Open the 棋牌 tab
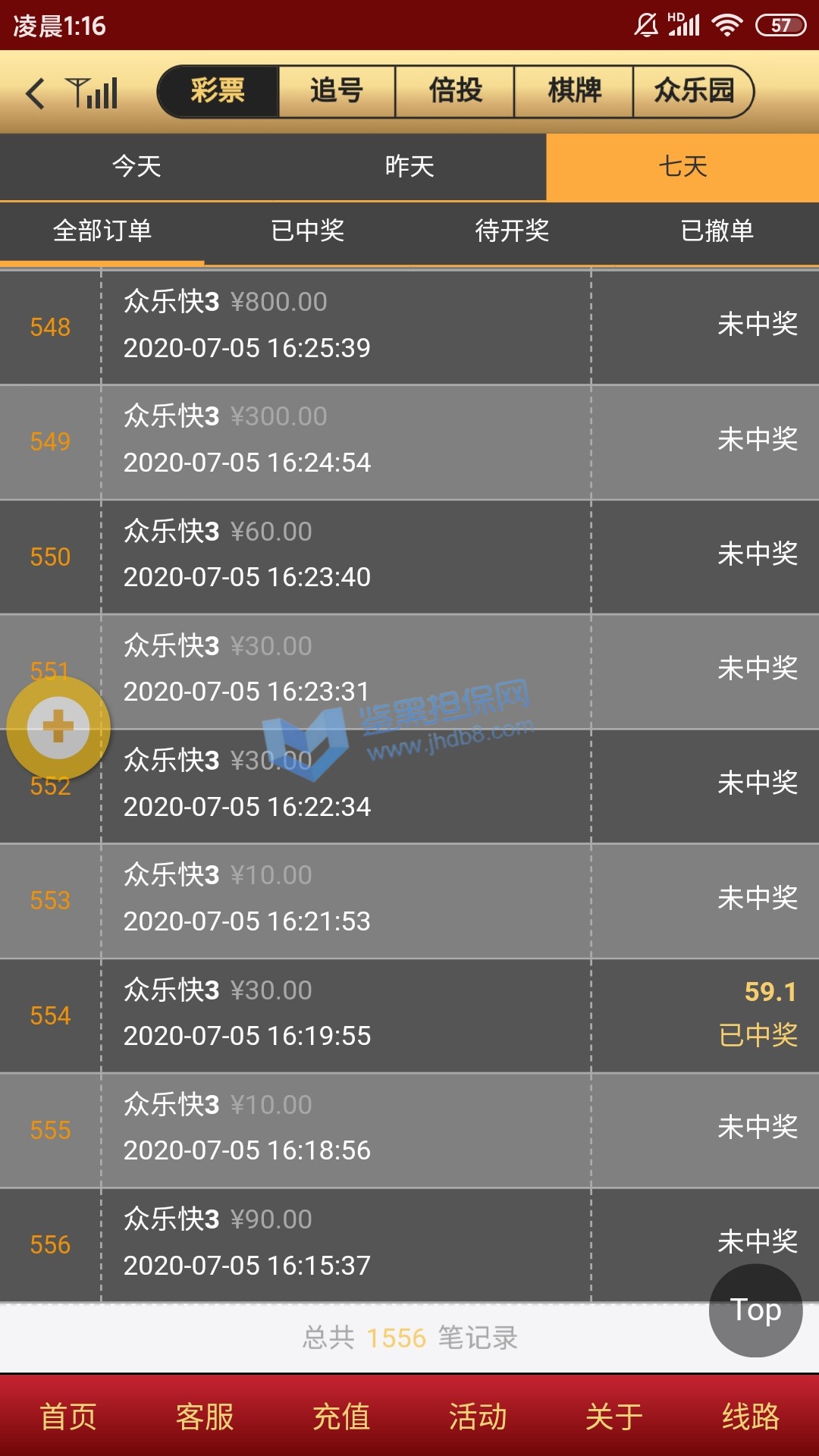Image resolution: width=819 pixels, height=1456 pixels. (574, 91)
